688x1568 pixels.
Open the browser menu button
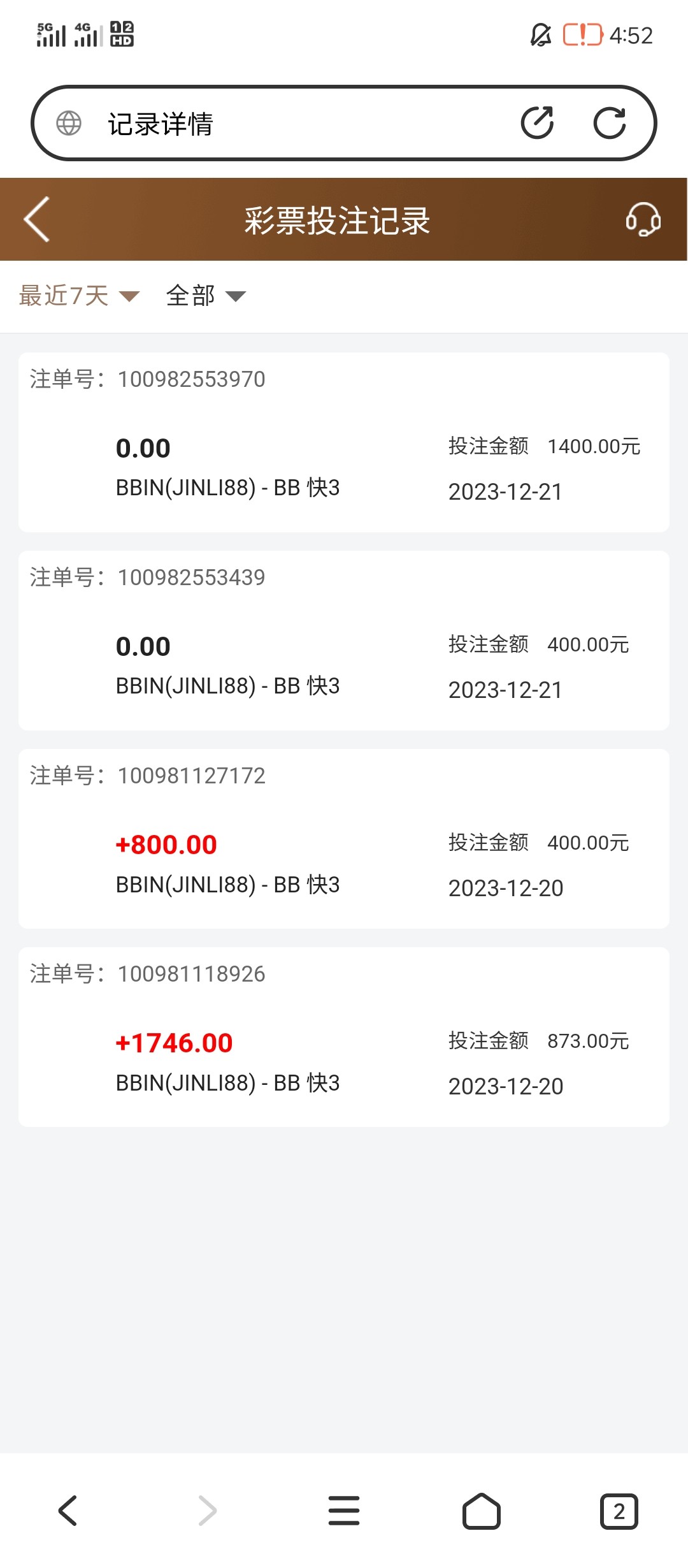344,1511
